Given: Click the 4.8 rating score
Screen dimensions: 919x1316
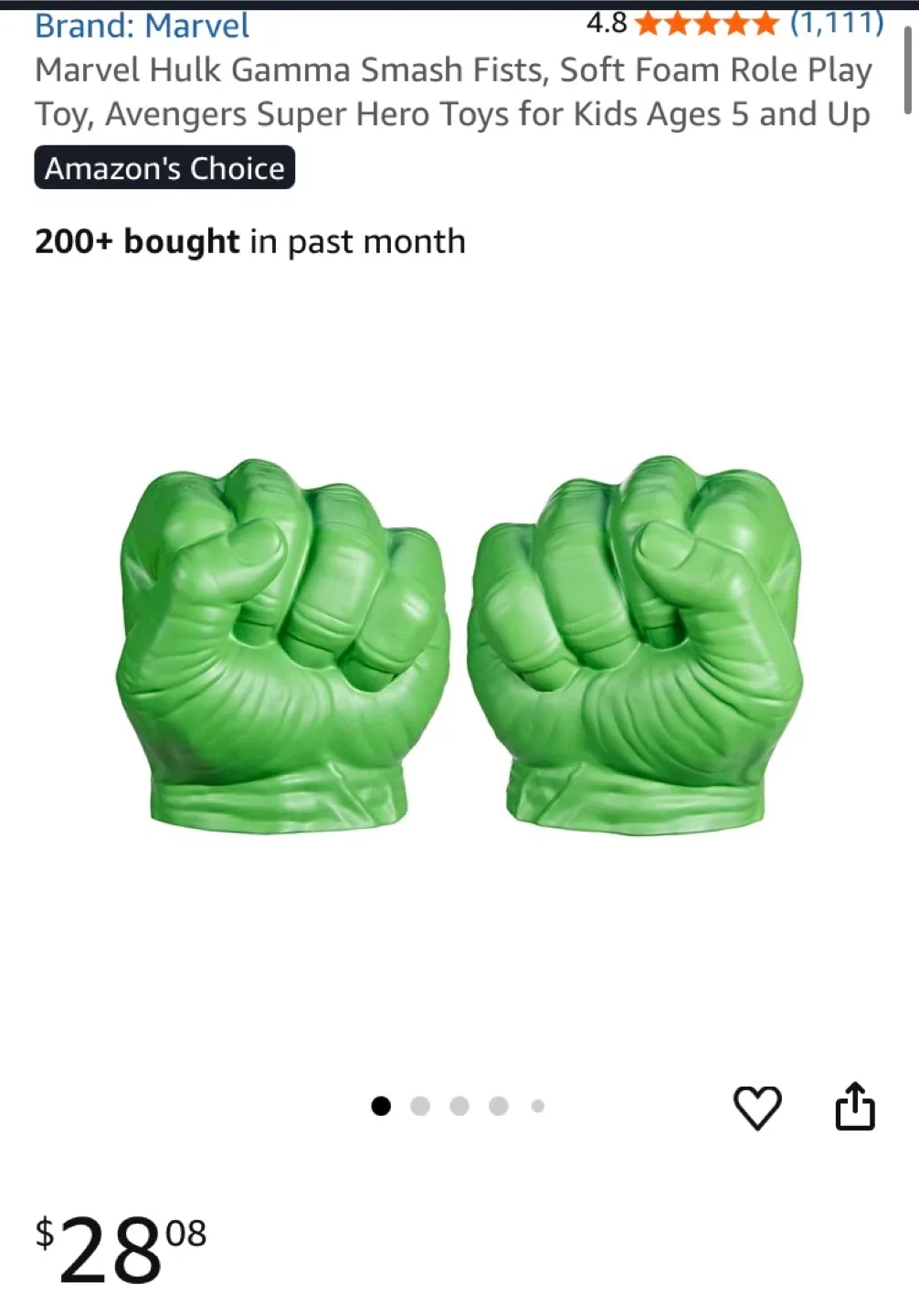Looking at the screenshot, I should tap(606, 24).
